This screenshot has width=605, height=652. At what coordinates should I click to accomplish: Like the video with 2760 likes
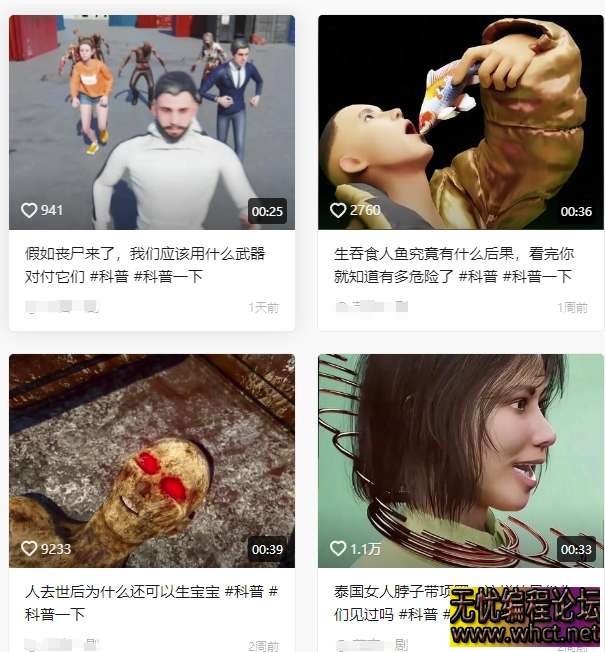click(338, 211)
